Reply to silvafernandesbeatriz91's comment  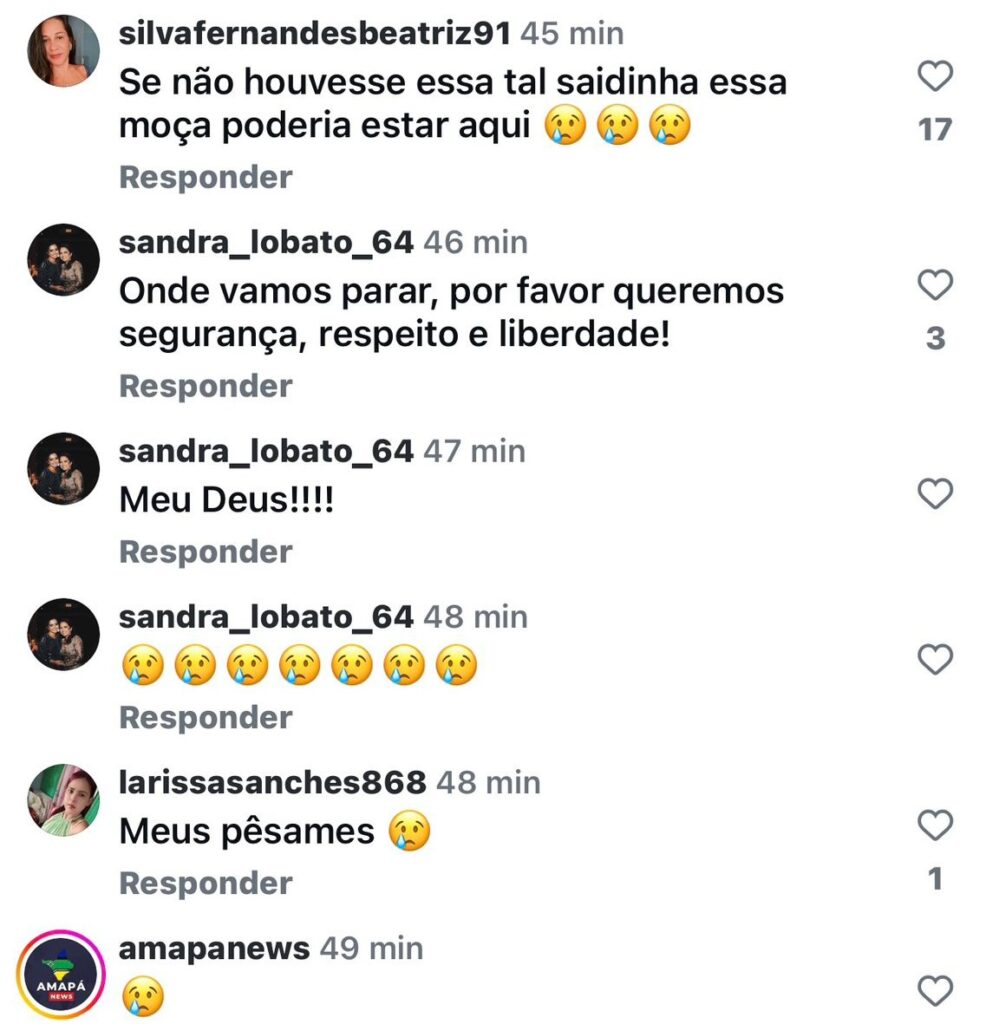[205, 178]
